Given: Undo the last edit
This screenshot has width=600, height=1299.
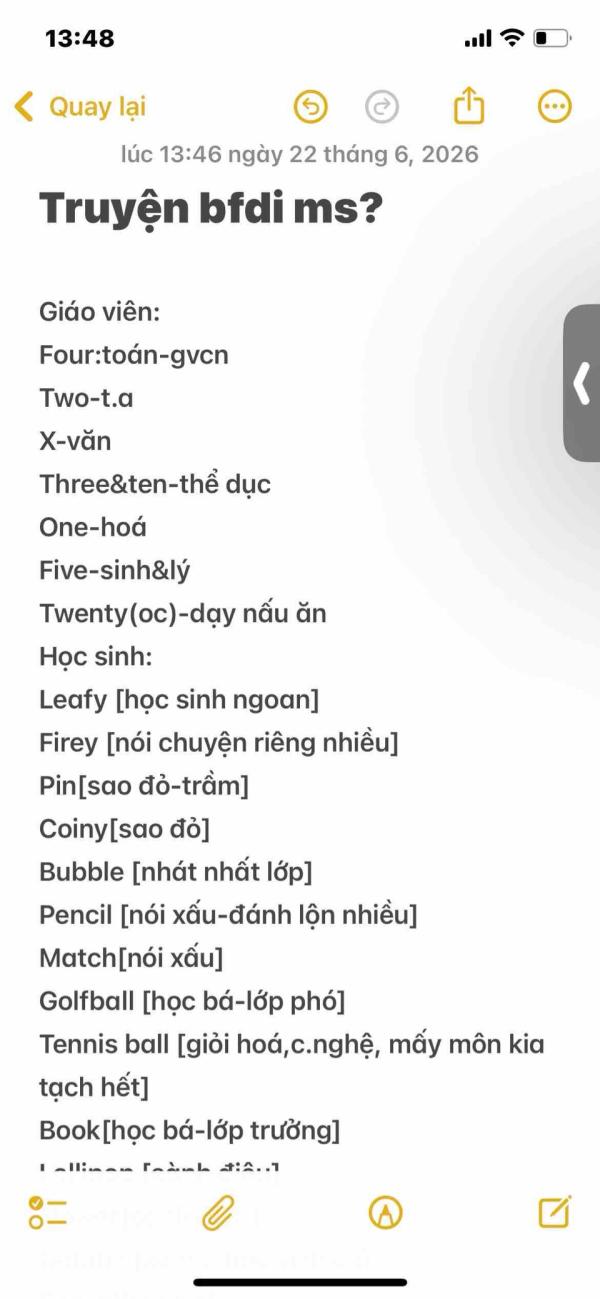Looking at the screenshot, I should pos(311,106).
